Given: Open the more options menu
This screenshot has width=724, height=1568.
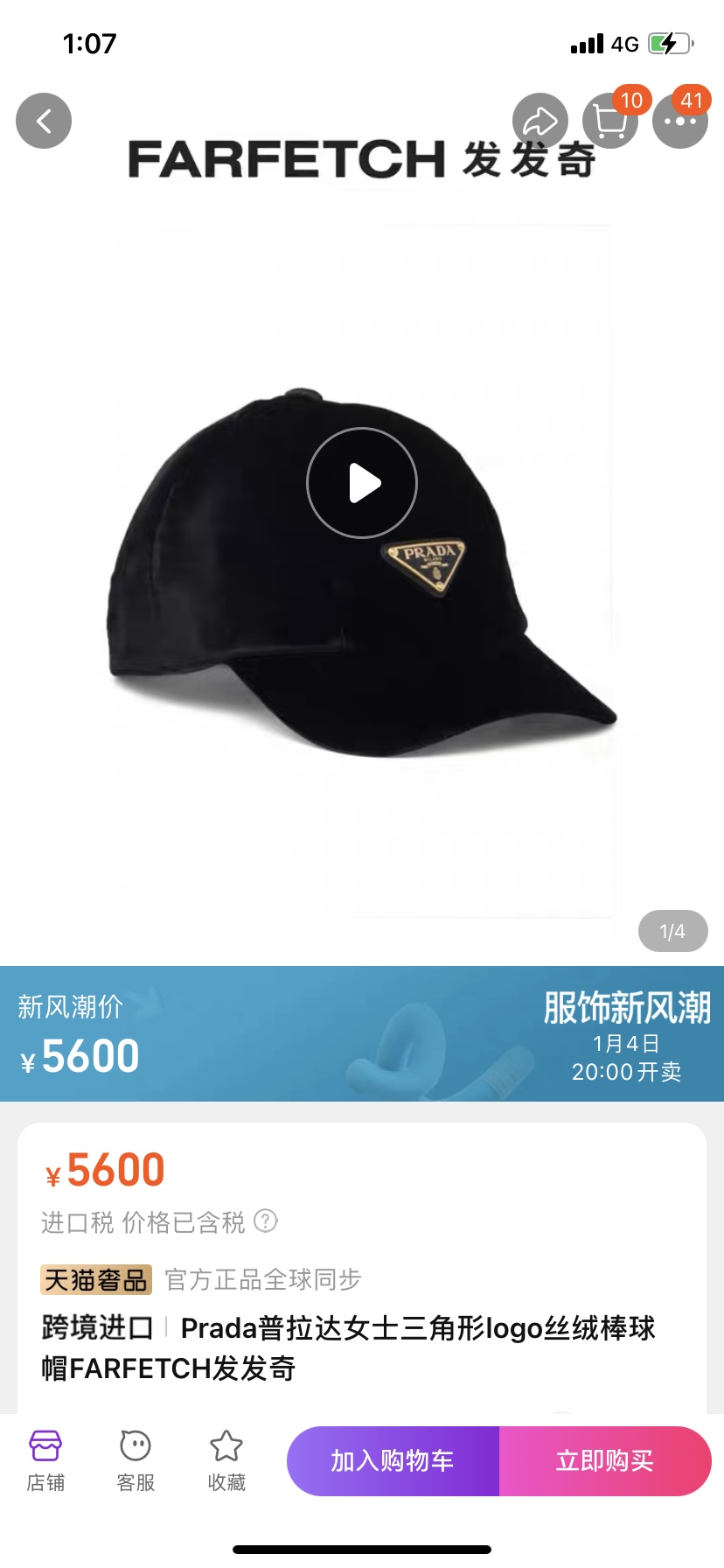Looking at the screenshot, I should [679, 121].
